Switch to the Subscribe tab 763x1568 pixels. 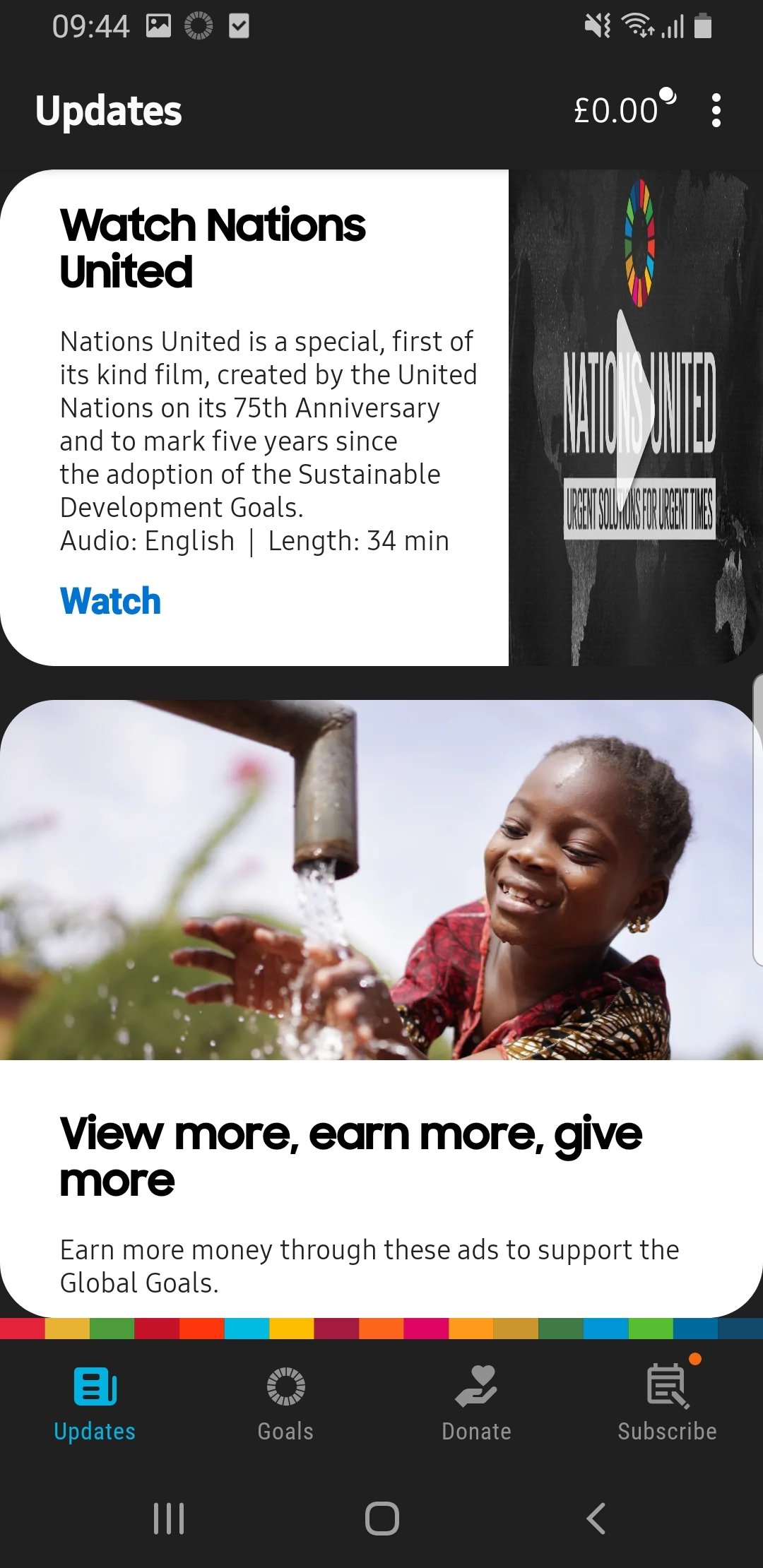[x=668, y=1405]
